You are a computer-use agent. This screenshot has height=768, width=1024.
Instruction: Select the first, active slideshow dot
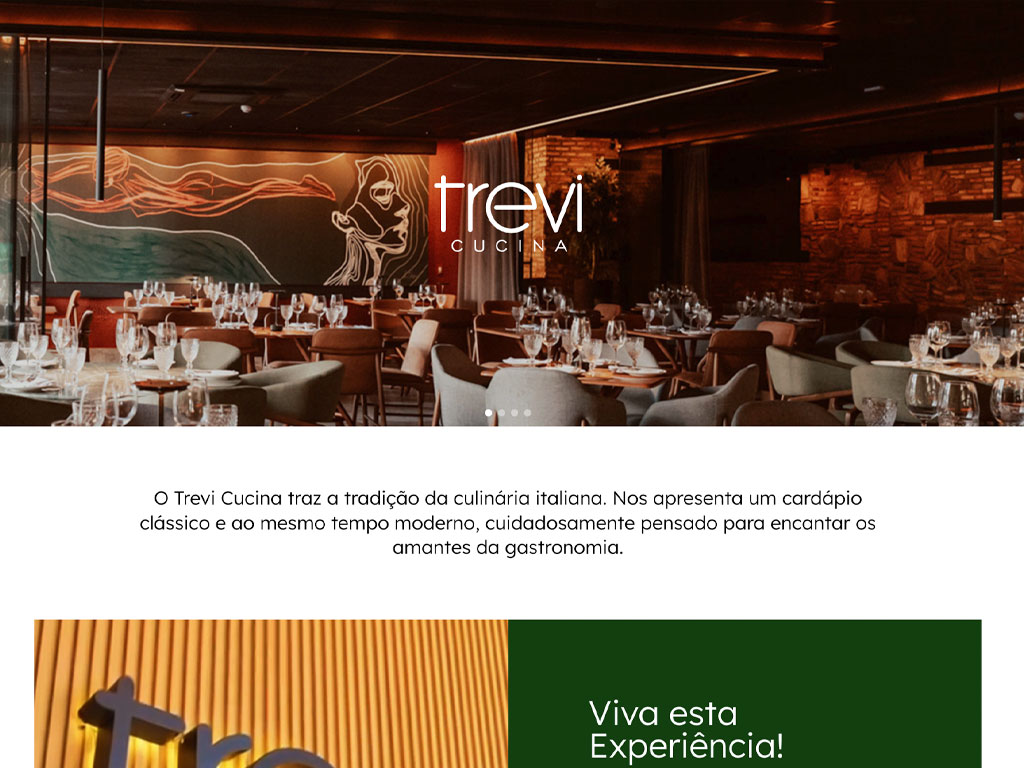(x=489, y=412)
